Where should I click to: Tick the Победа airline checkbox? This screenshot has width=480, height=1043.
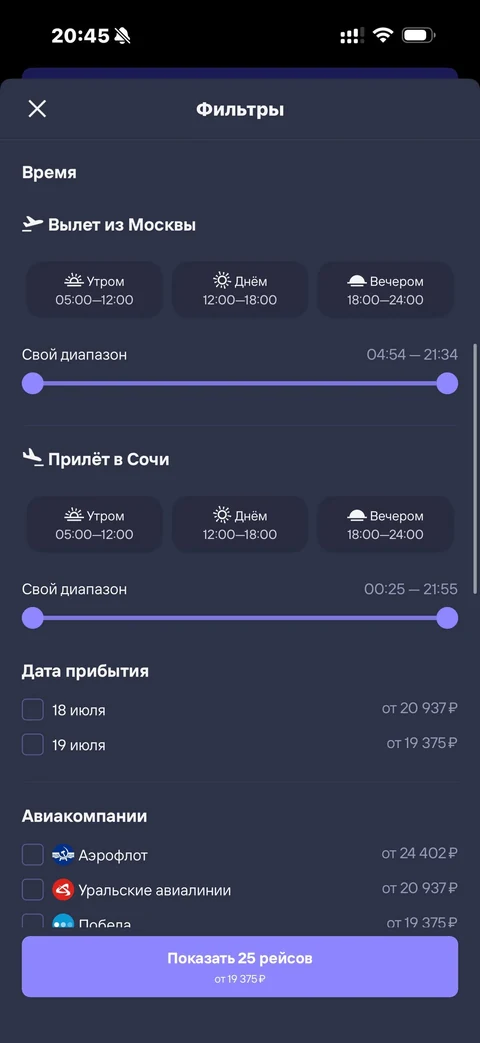point(33,922)
